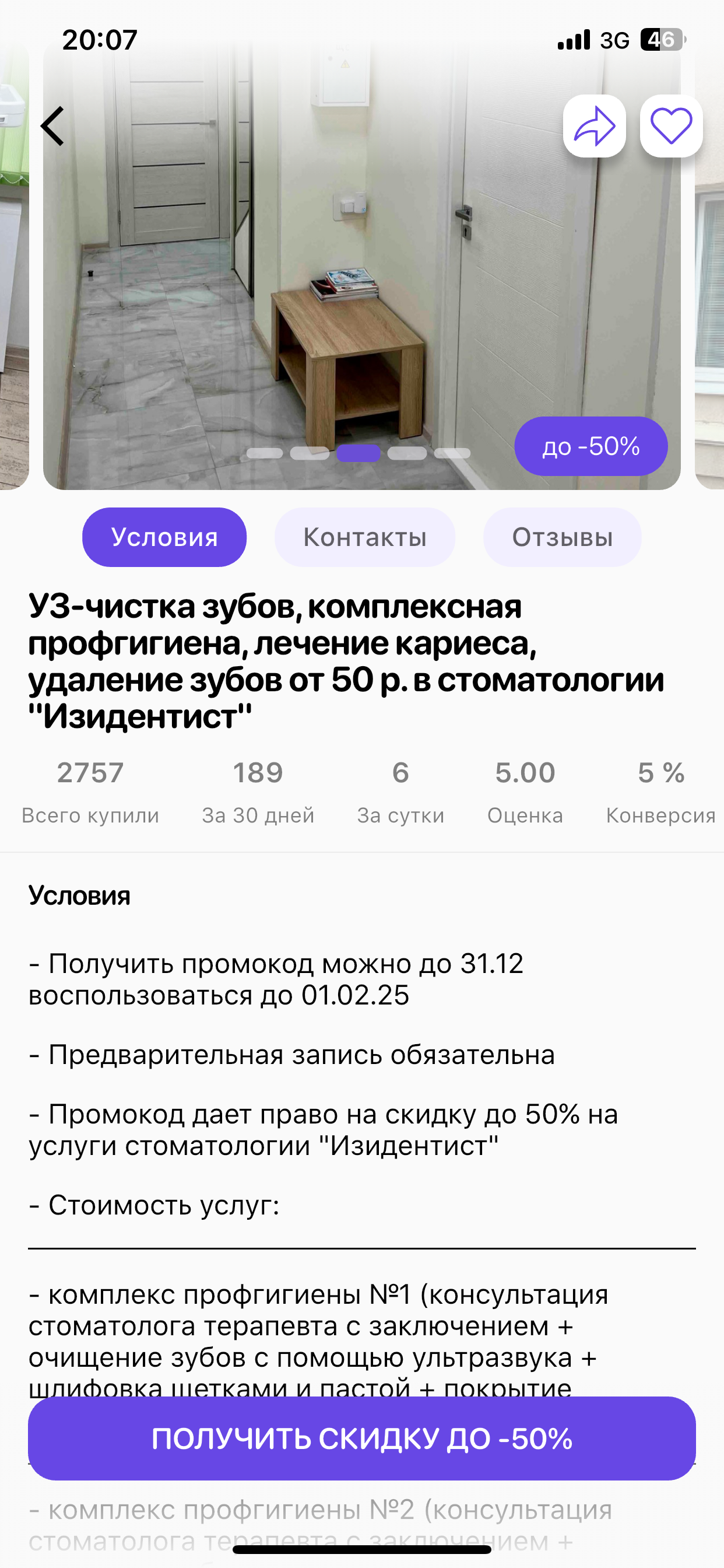
Task: Open the Отзывы tab
Action: pos(561,537)
